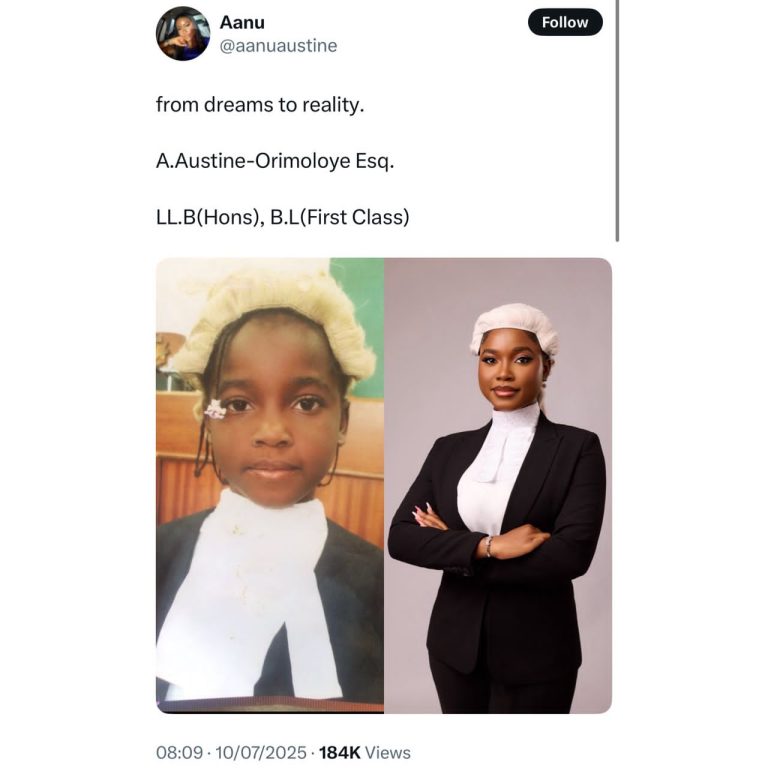Follow Aanu's account
The image size is (768, 768).
[x=565, y=23]
